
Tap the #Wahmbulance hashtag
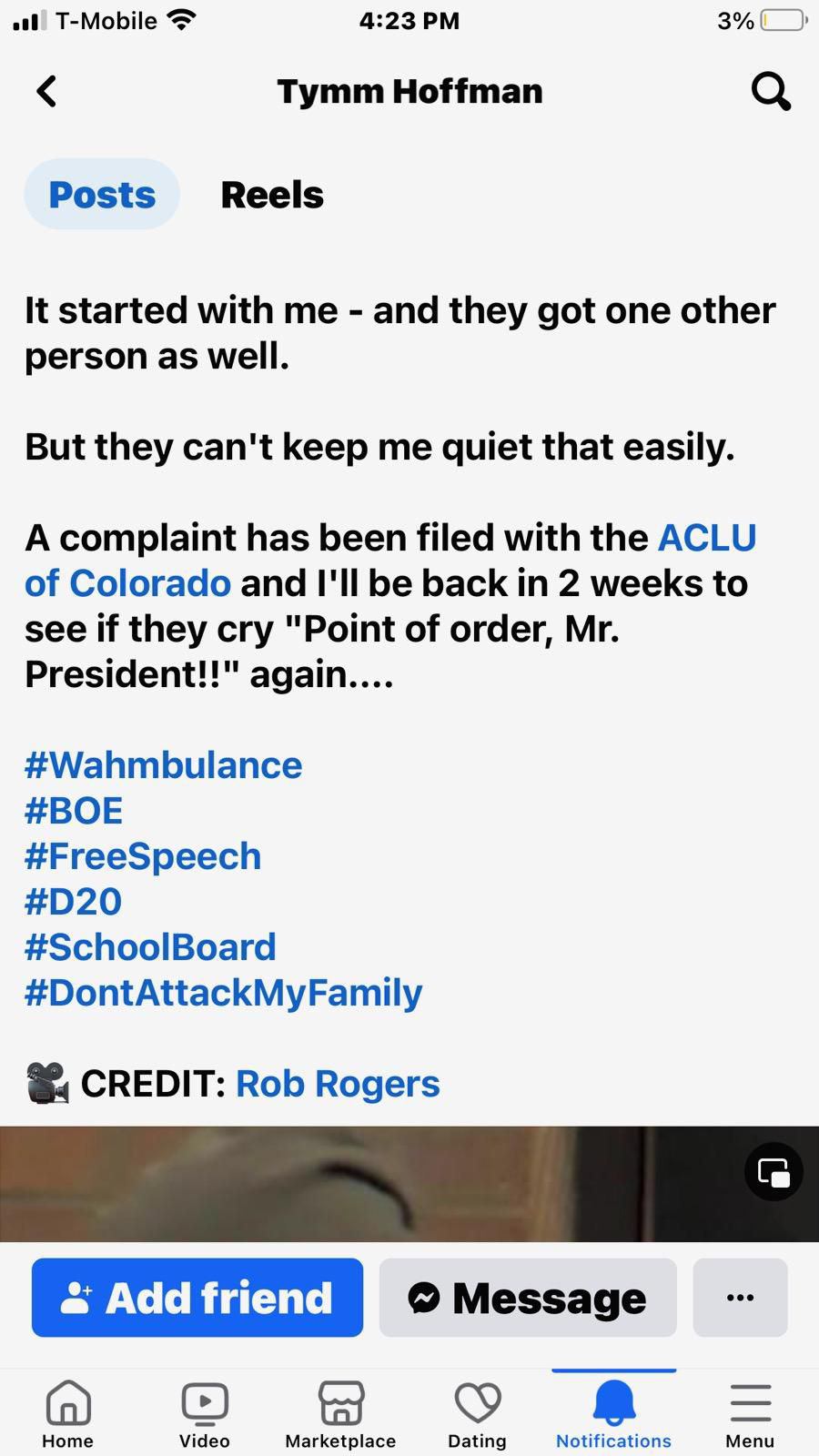click(x=163, y=765)
